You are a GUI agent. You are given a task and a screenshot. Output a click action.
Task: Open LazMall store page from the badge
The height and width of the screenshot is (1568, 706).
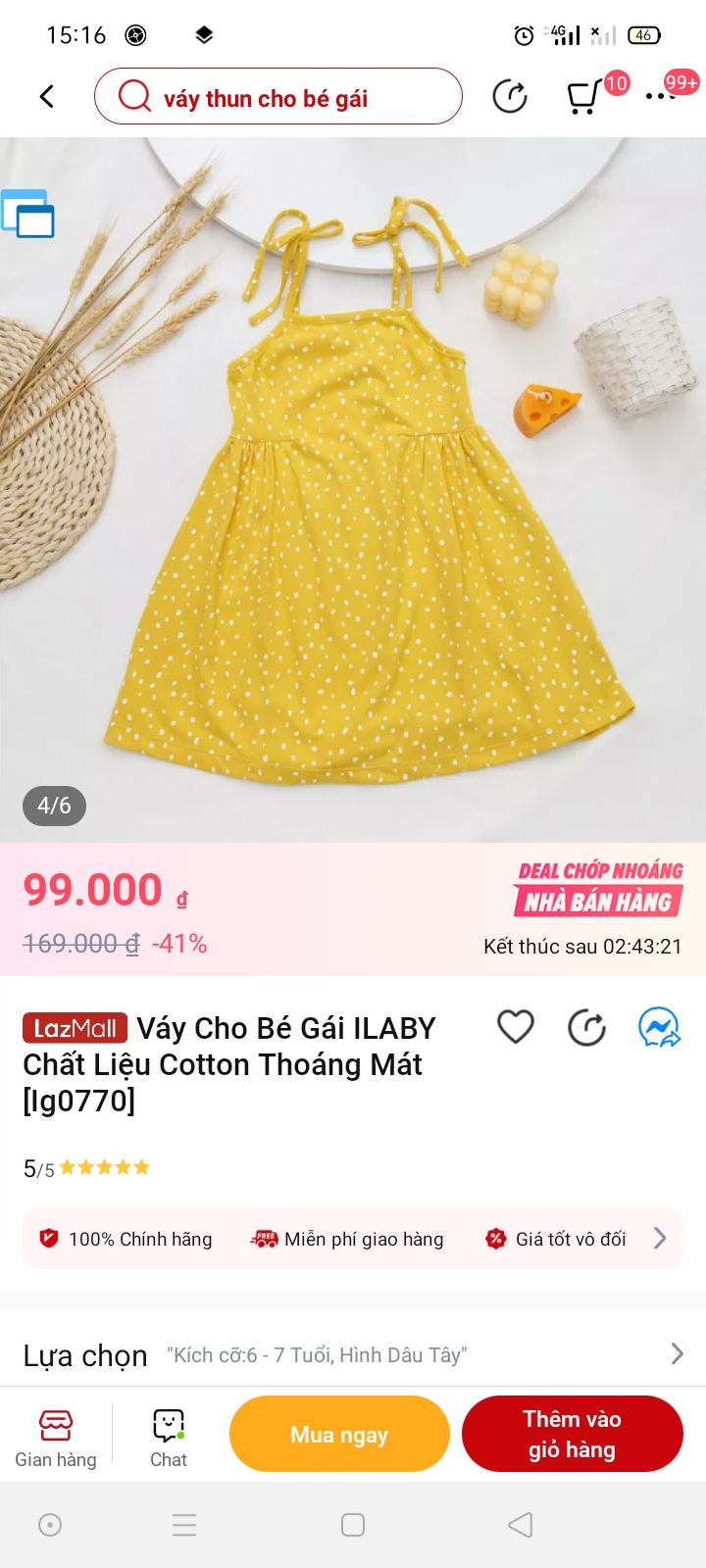[x=73, y=1028]
